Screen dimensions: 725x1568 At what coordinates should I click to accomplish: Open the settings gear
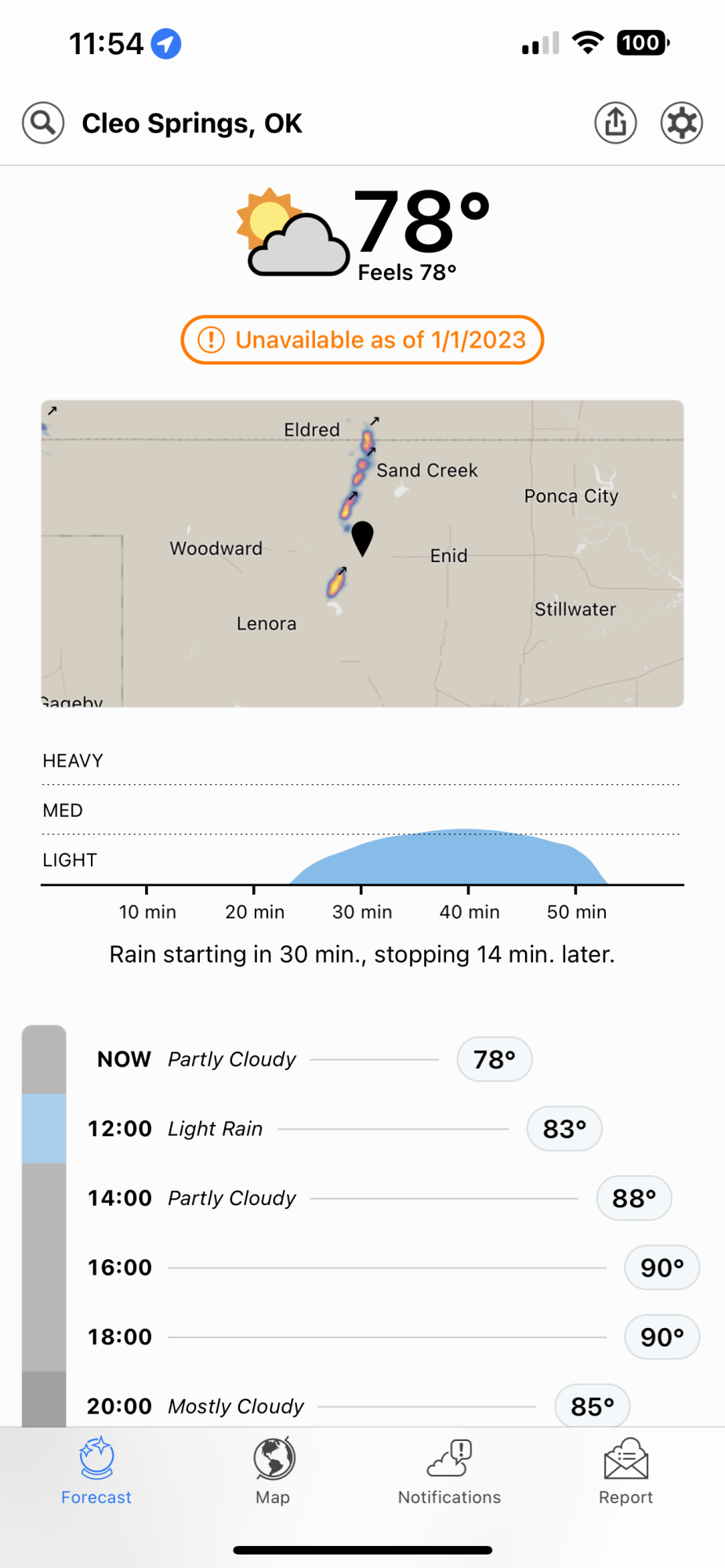point(681,123)
